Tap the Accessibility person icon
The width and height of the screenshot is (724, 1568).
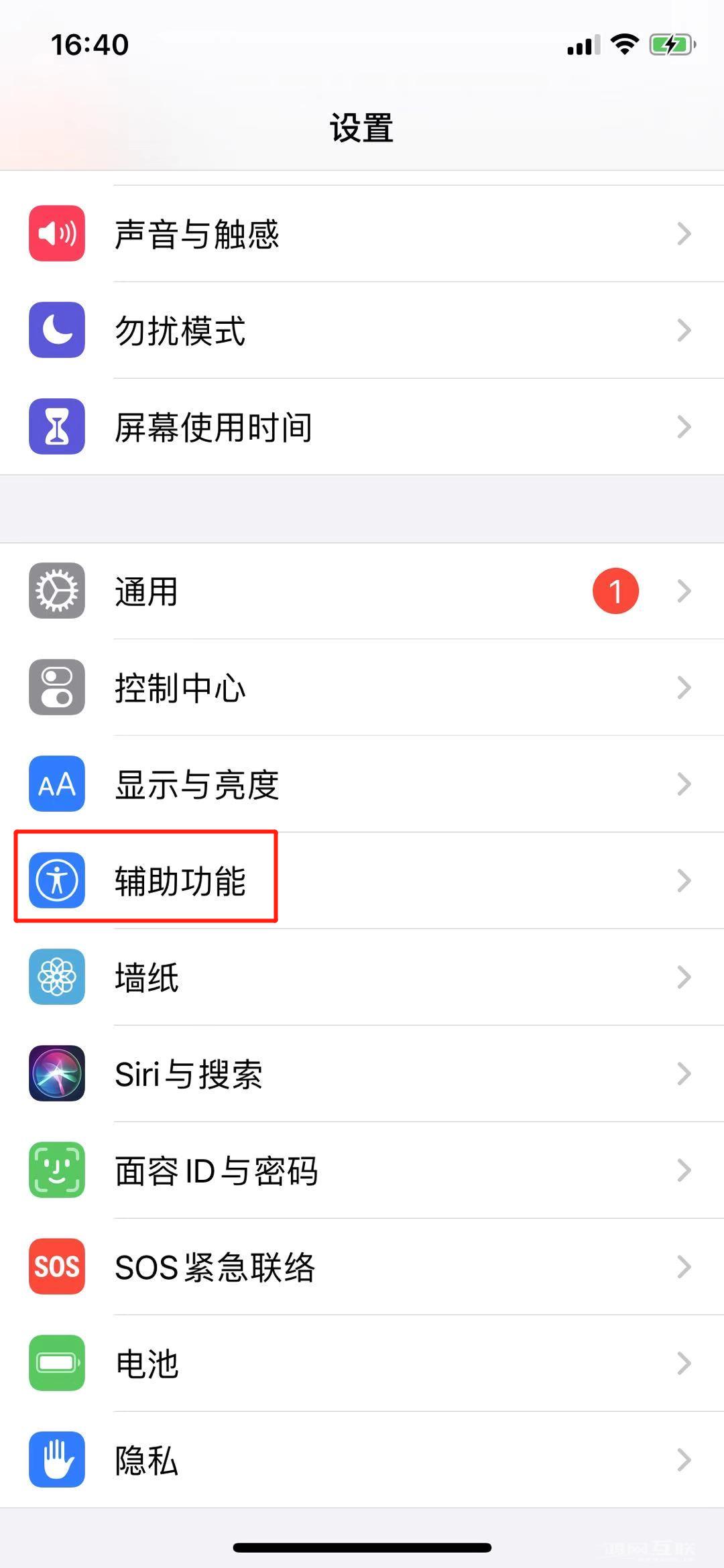[56, 881]
